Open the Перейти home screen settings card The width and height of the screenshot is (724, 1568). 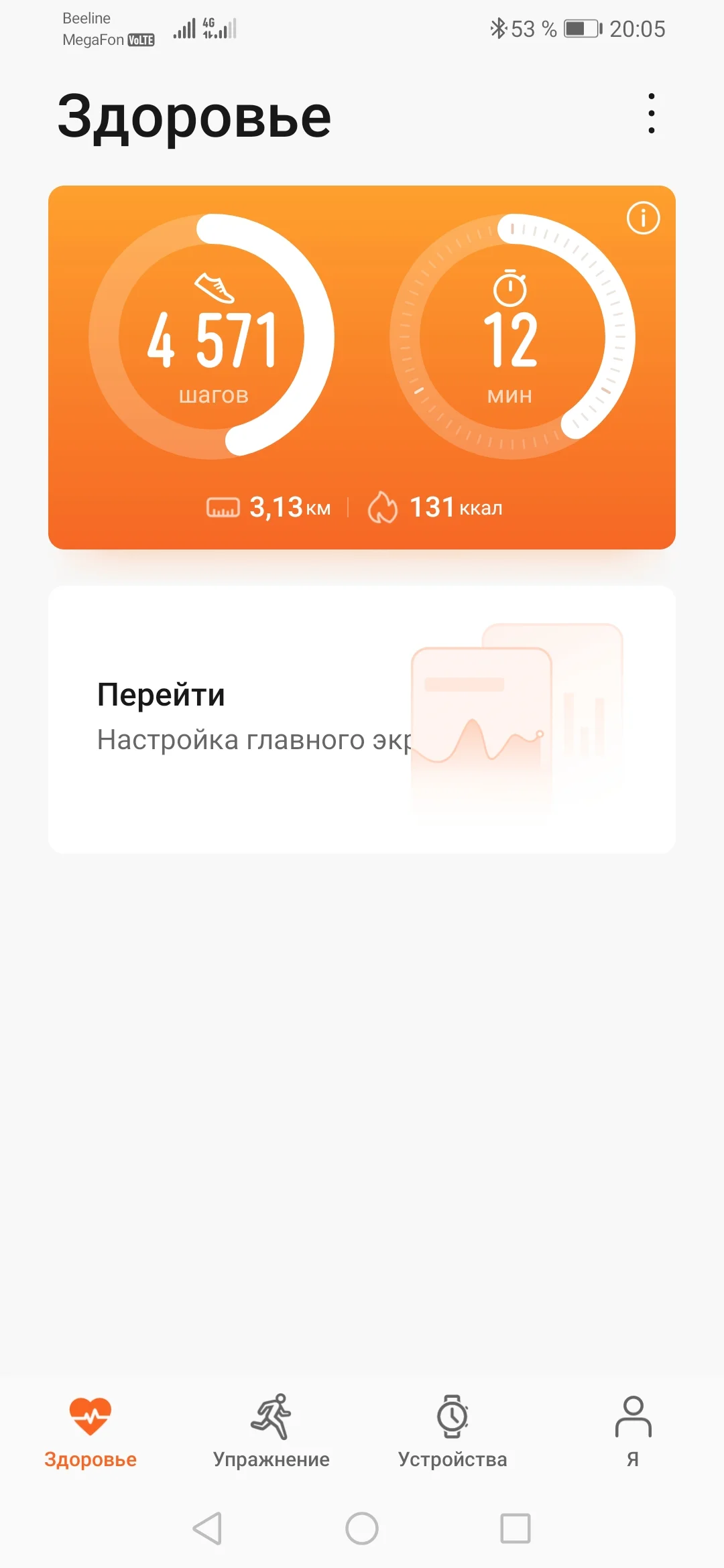pos(362,719)
